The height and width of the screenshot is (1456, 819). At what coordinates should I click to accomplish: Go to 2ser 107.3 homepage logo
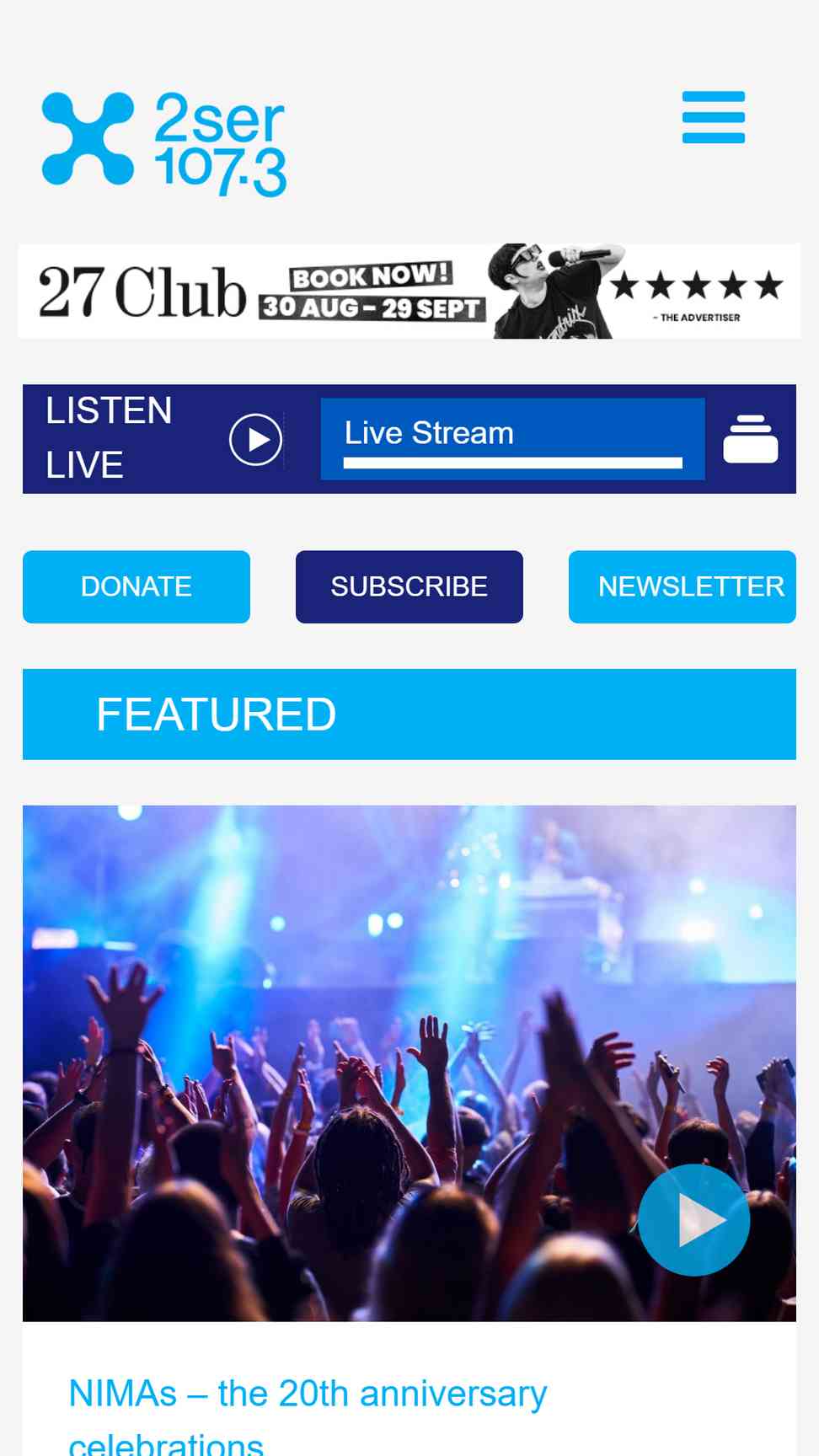[164, 143]
